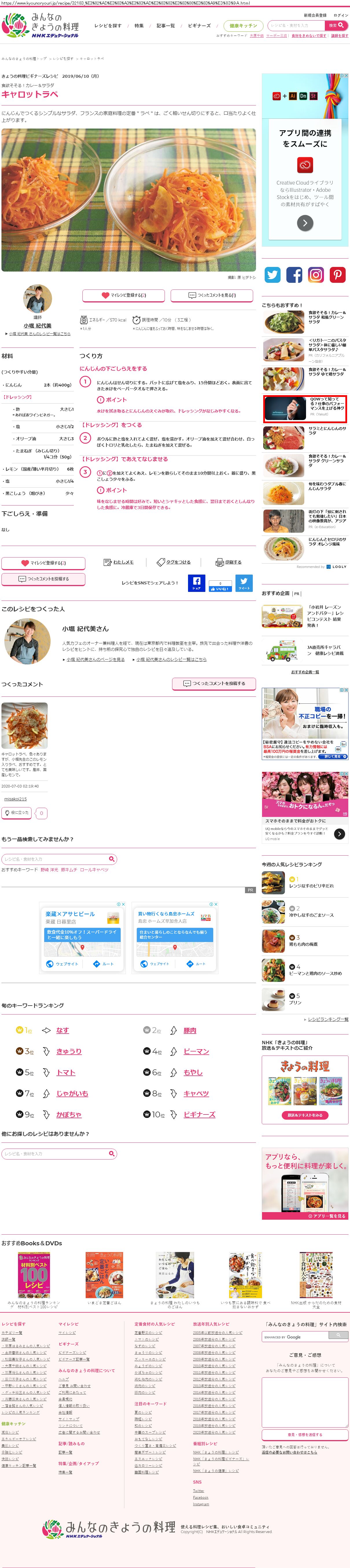Viewport: 350px width, 1568px height.
Task: Open the 健康キッチン button
Action: (x=243, y=25)
